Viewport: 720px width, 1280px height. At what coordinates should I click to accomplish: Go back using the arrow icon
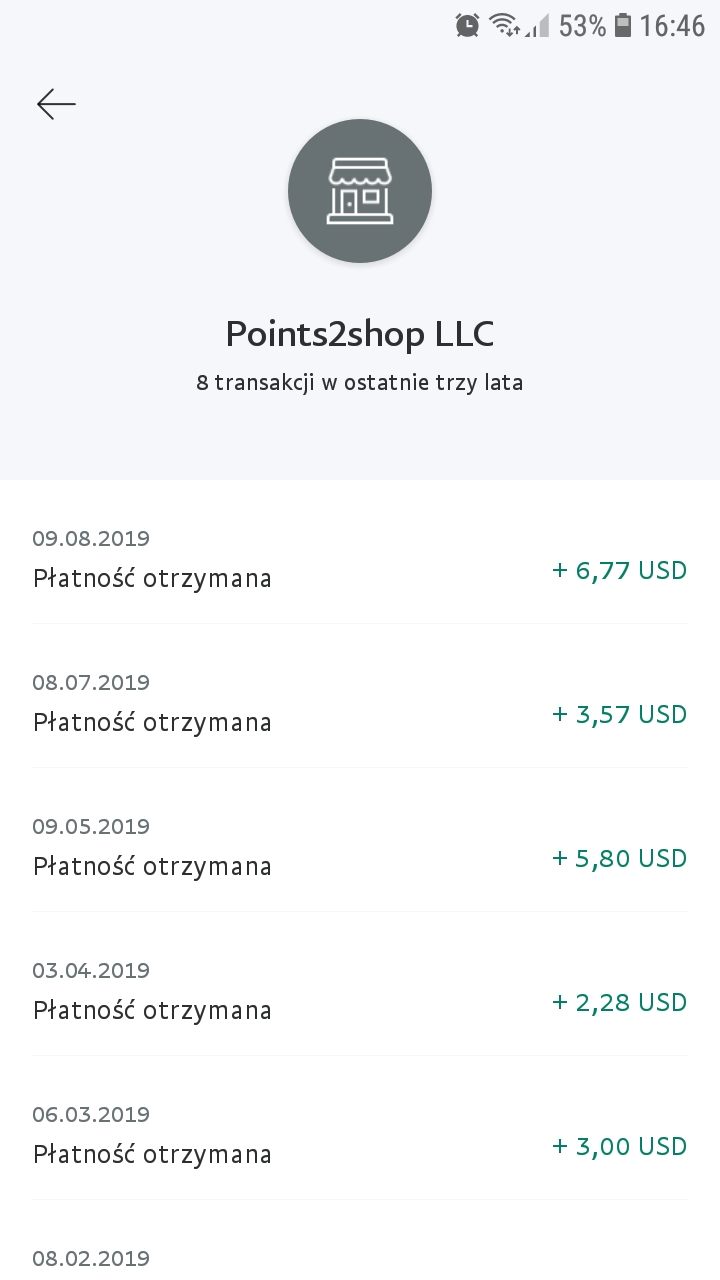pos(56,104)
